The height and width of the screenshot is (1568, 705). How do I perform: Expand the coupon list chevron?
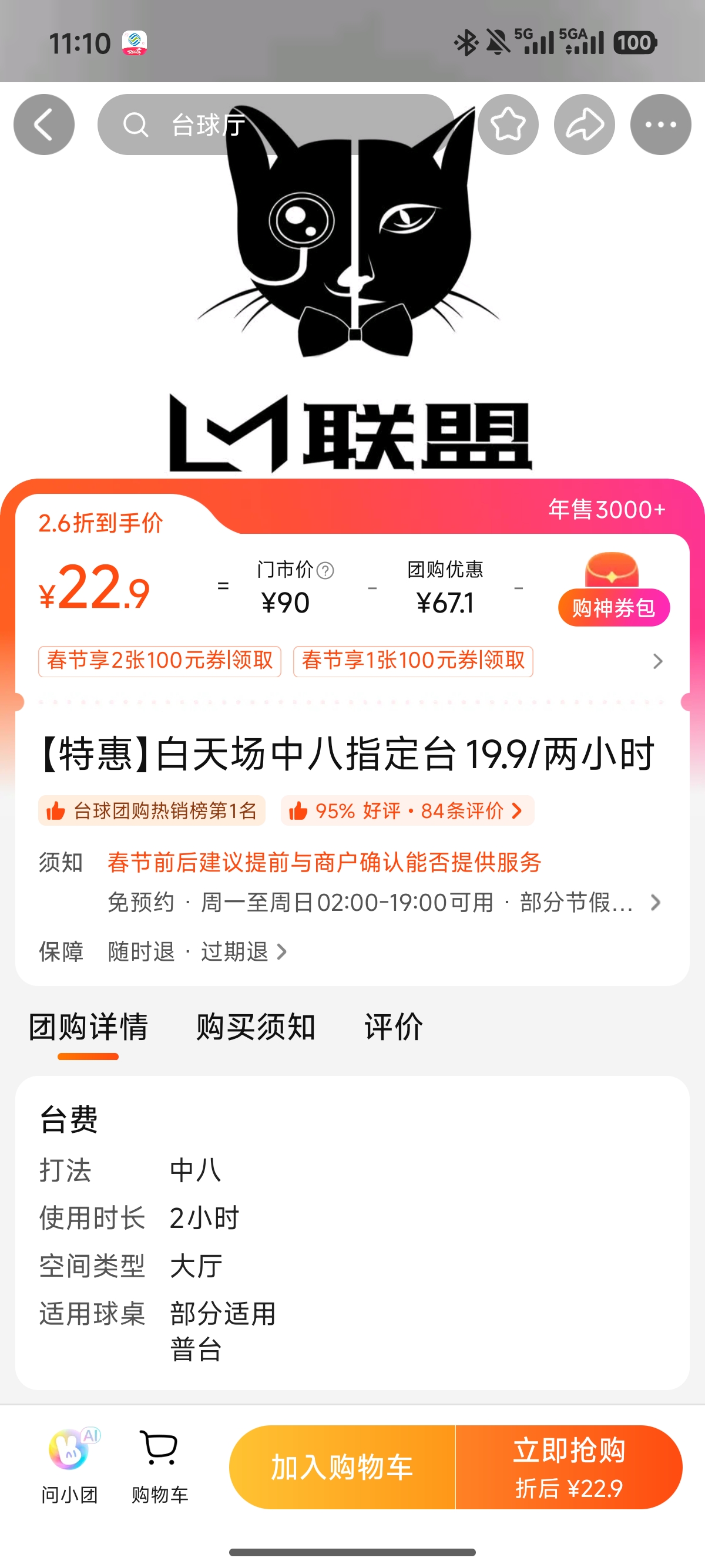coord(657,661)
